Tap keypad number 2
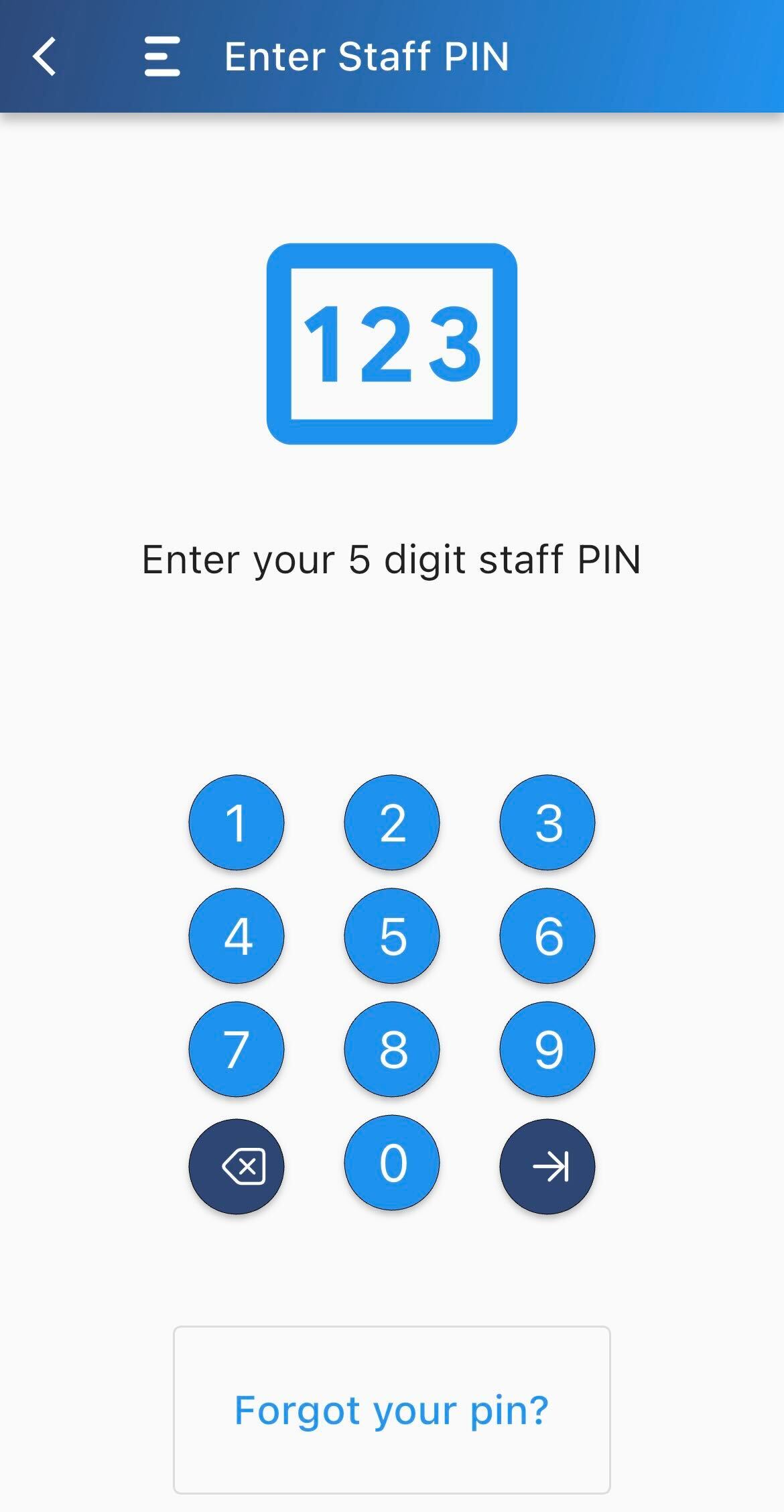Screen dimensions: 784x1512 pyautogui.click(x=392, y=822)
